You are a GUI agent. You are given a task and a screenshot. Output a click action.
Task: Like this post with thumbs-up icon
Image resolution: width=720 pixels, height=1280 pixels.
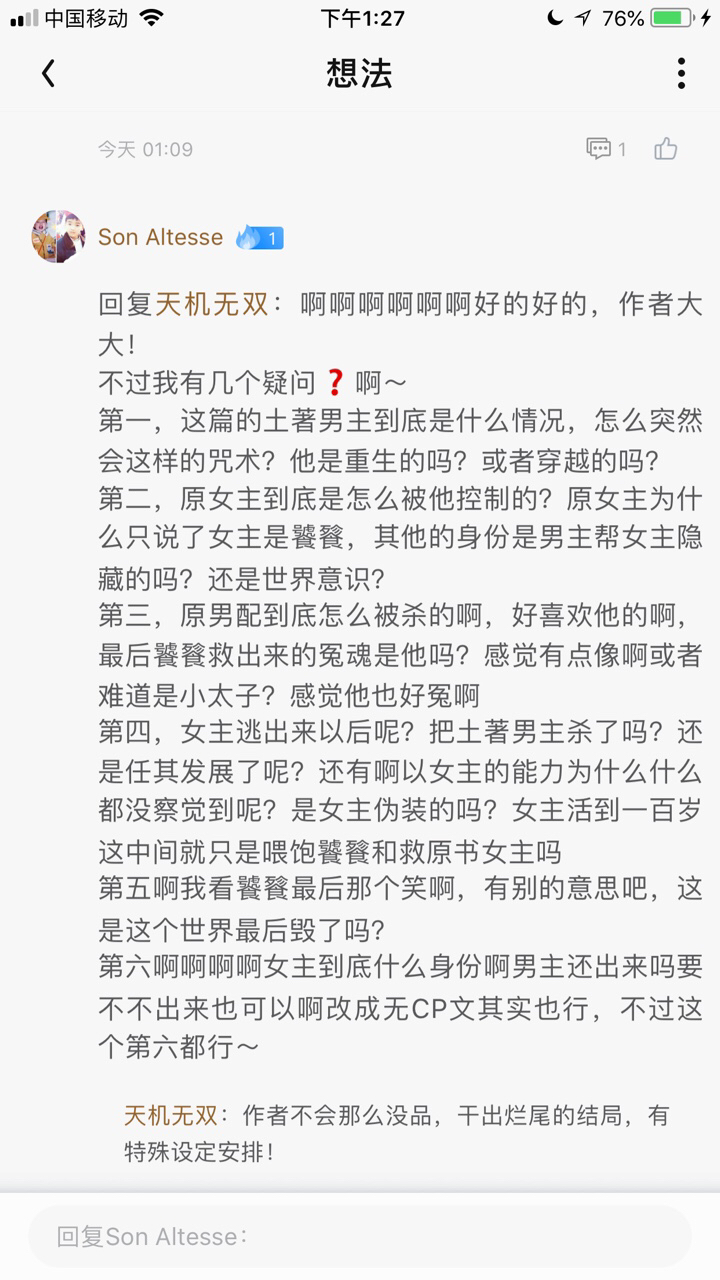point(666,149)
